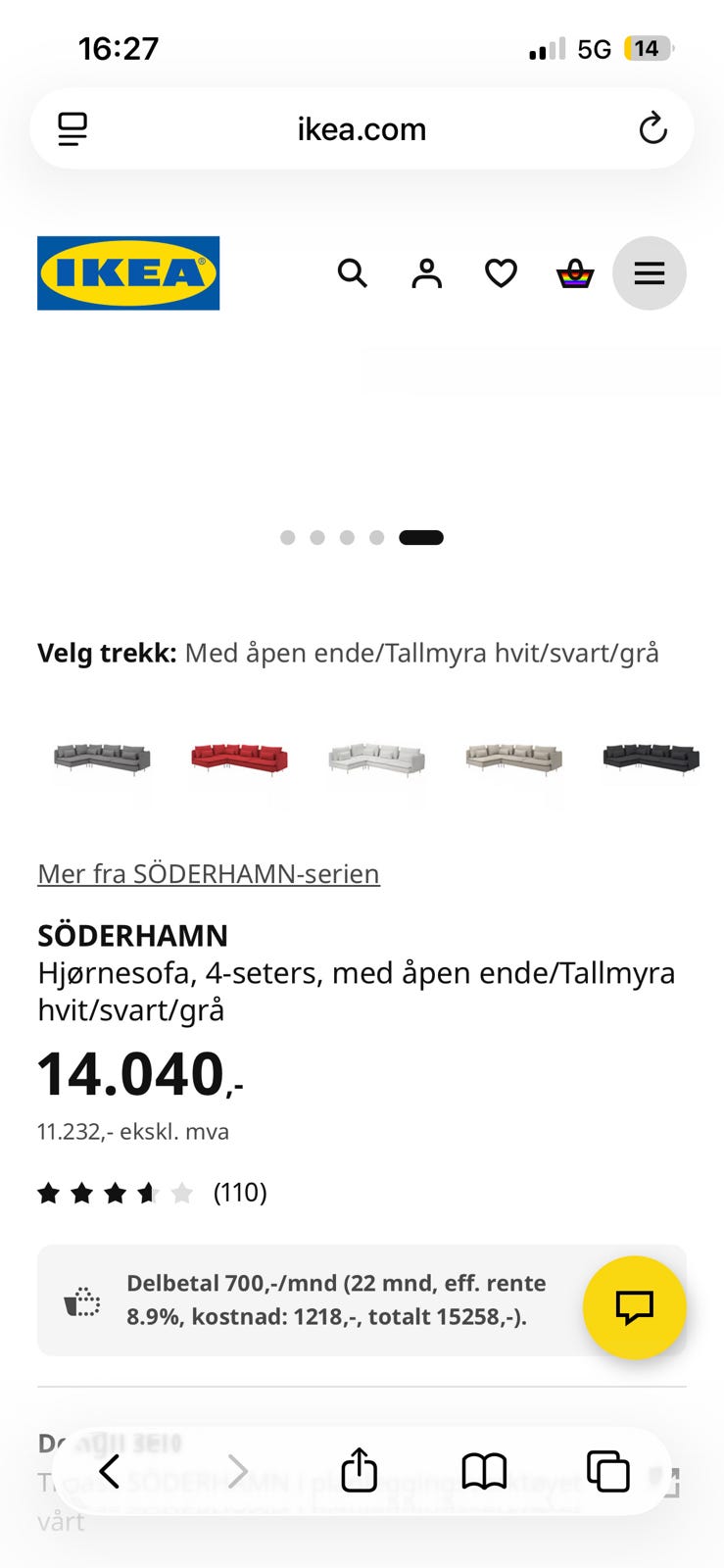Open the search icon on IKEA

352,273
